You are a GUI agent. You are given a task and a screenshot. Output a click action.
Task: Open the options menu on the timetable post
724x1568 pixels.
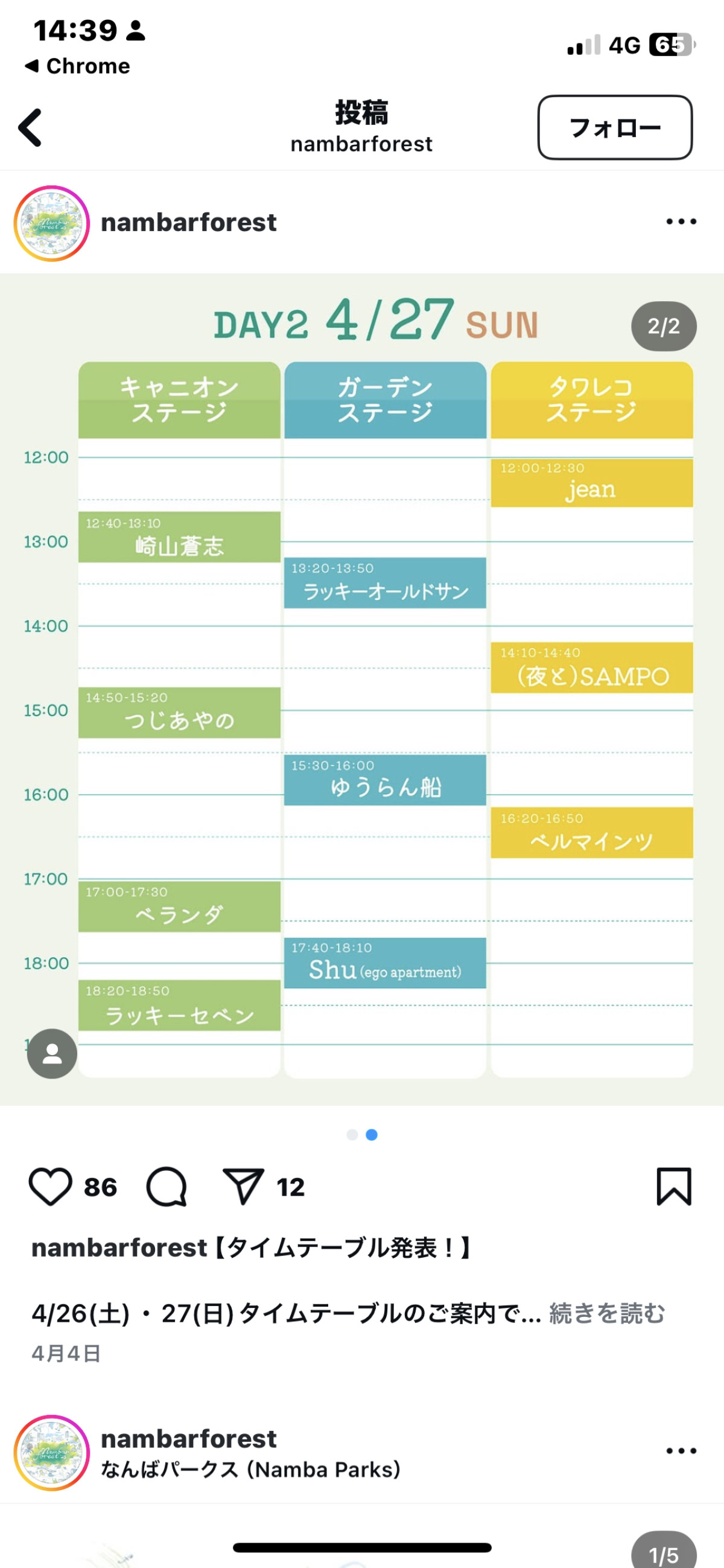pyautogui.click(x=681, y=222)
